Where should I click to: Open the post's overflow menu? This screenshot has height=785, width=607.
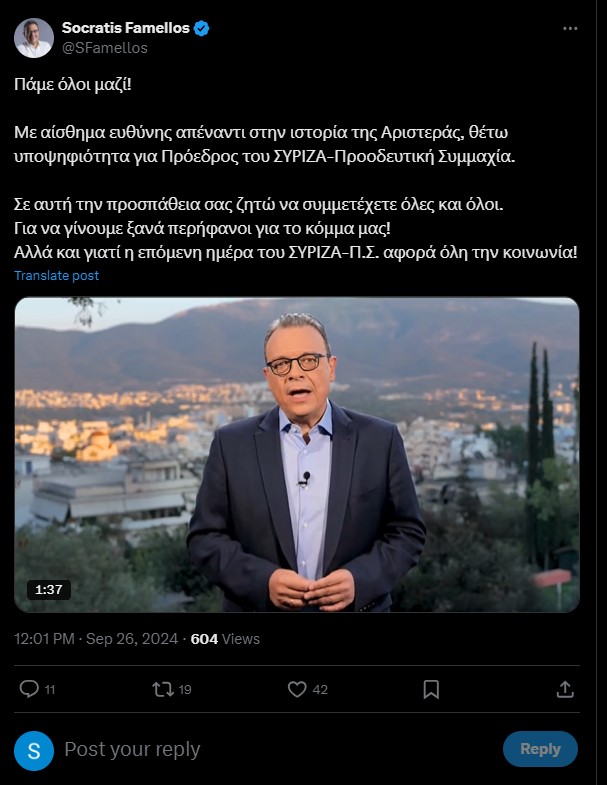(570, 29)
